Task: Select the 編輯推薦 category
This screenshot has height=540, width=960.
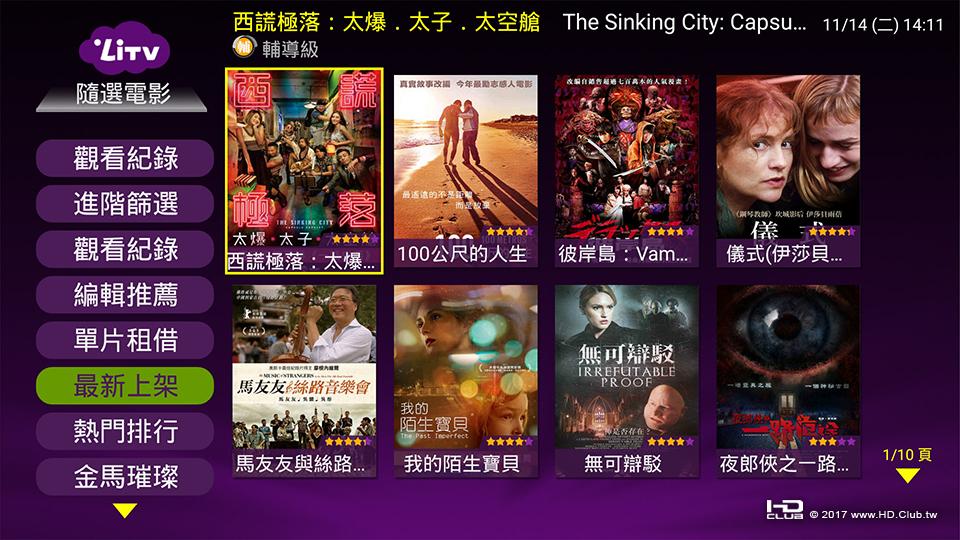Action: point(125,295)
